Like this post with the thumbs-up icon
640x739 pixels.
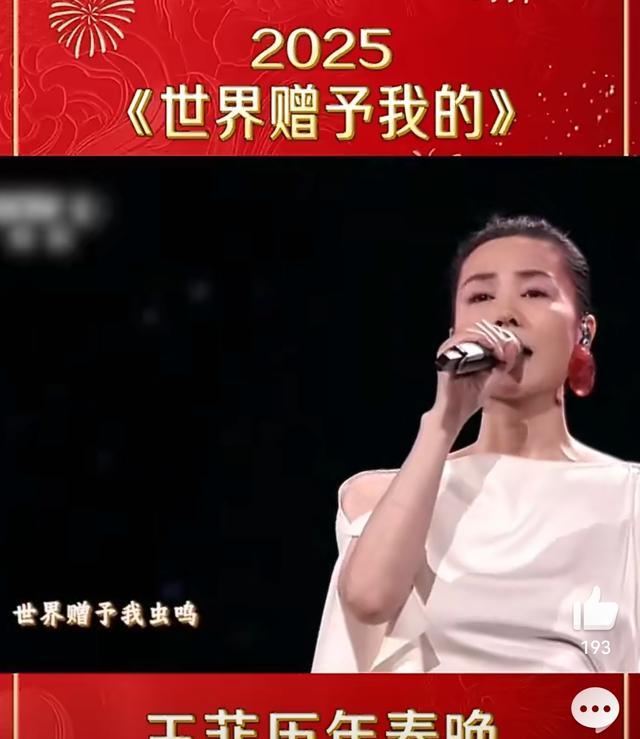[595, 610]
